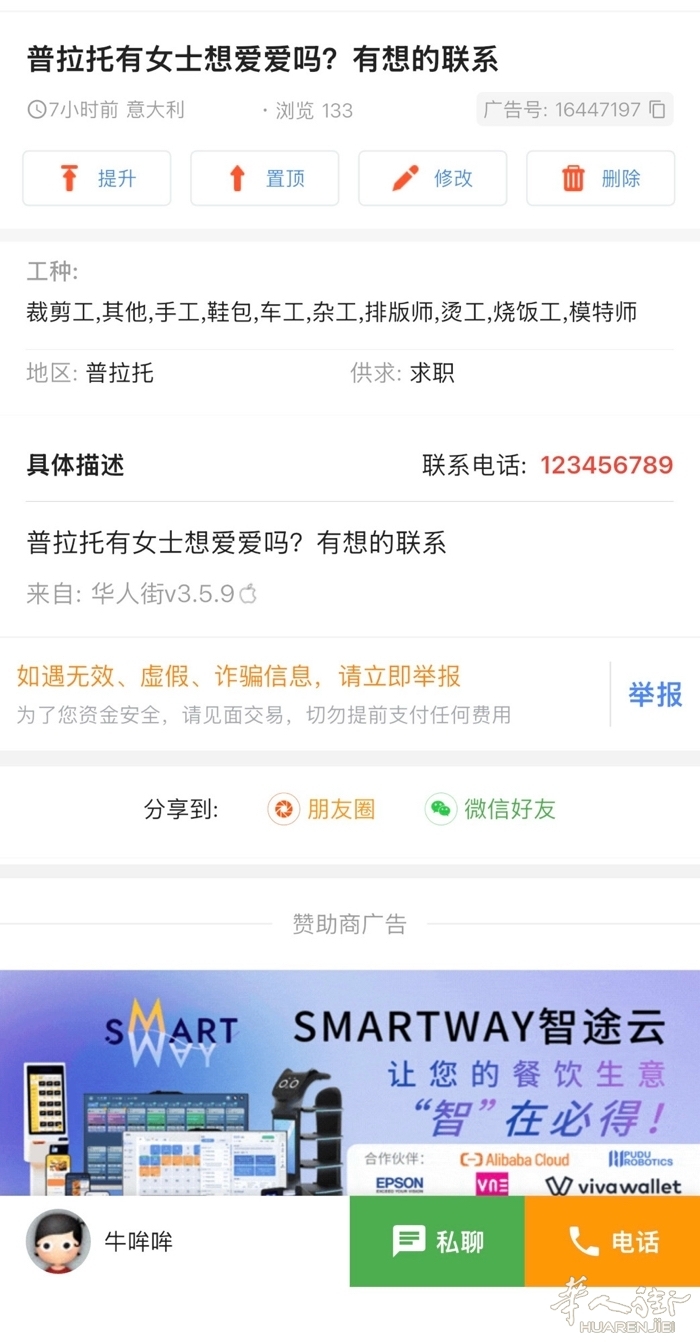Share to 微信好友
The height and width of the screenshot is (1342, 700).
tap(490, 809)
